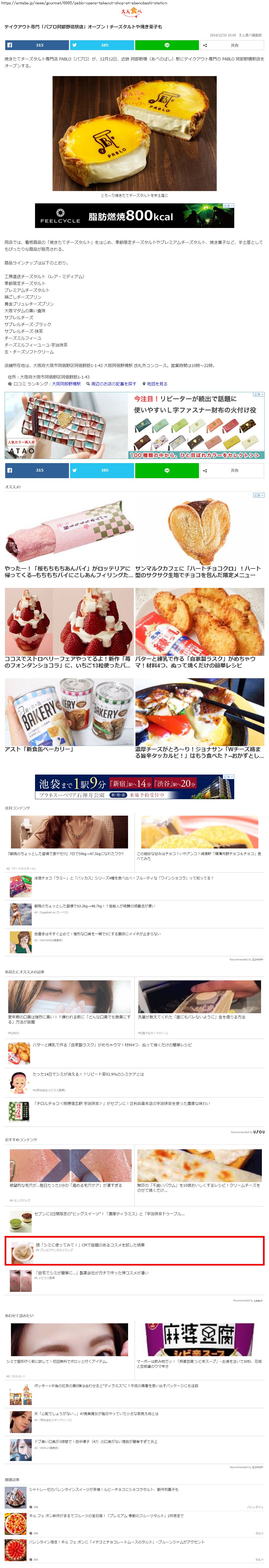Send article via top LINE button

tap(166, 45)
